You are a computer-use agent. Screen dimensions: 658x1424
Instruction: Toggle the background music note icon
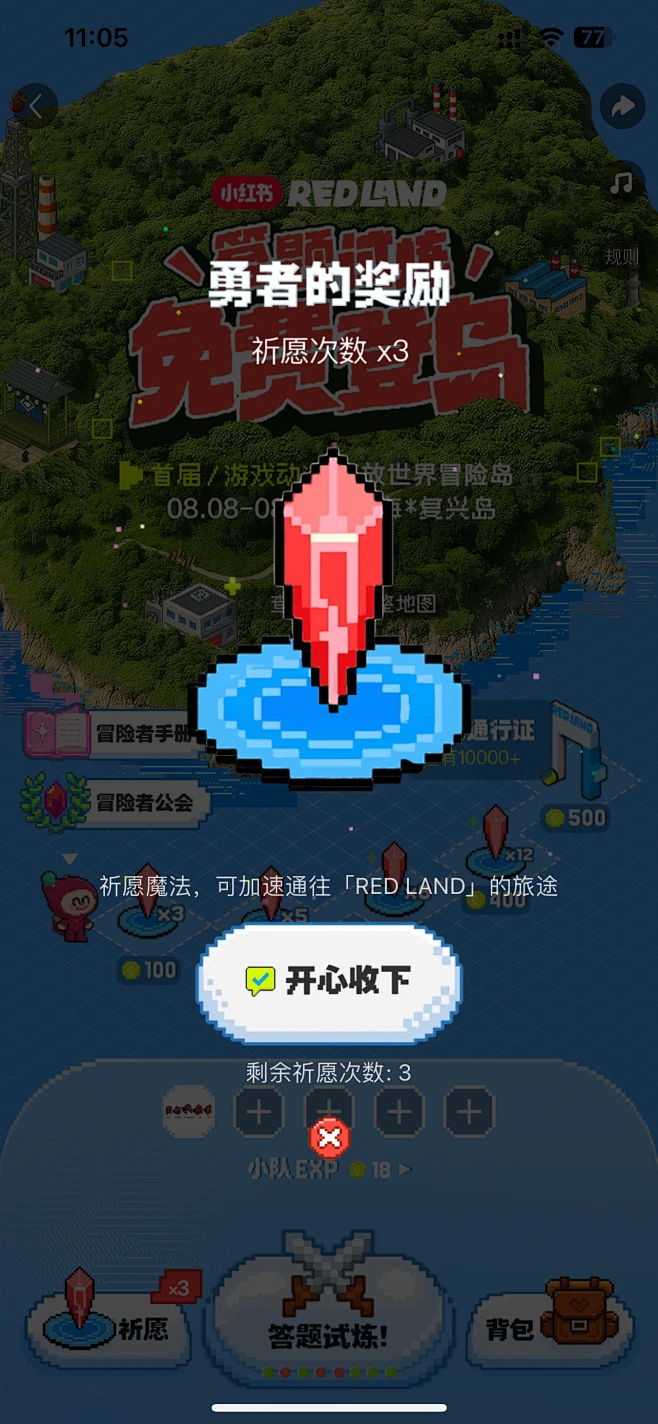622,183
